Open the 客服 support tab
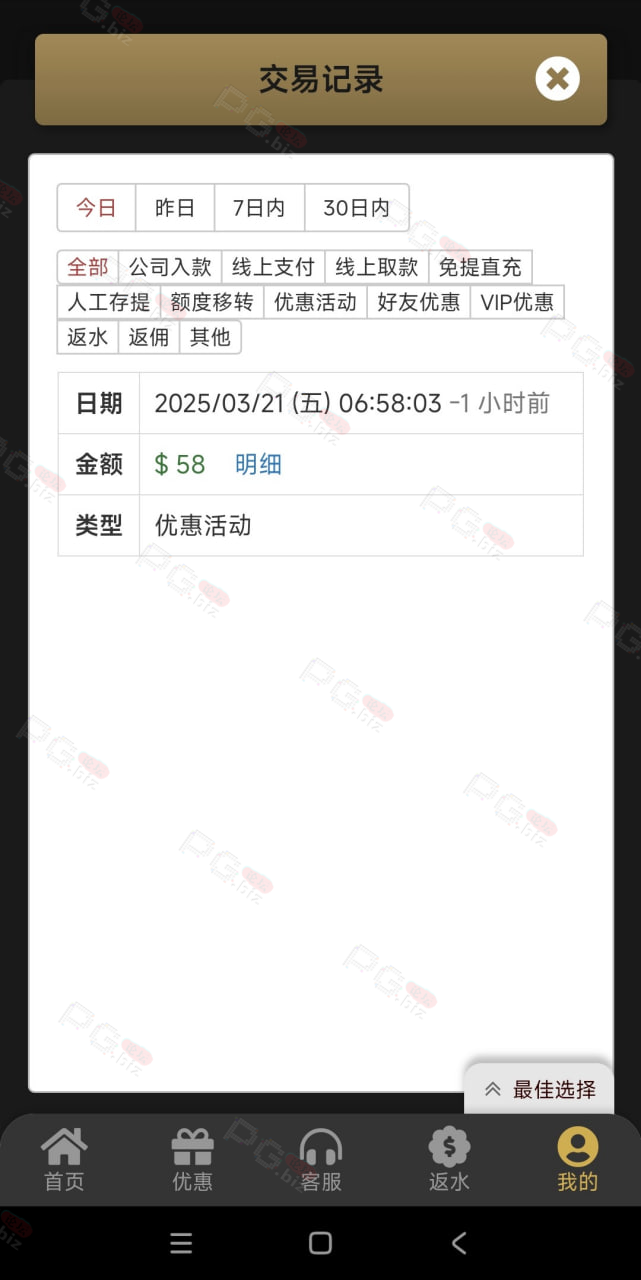 321,1160
